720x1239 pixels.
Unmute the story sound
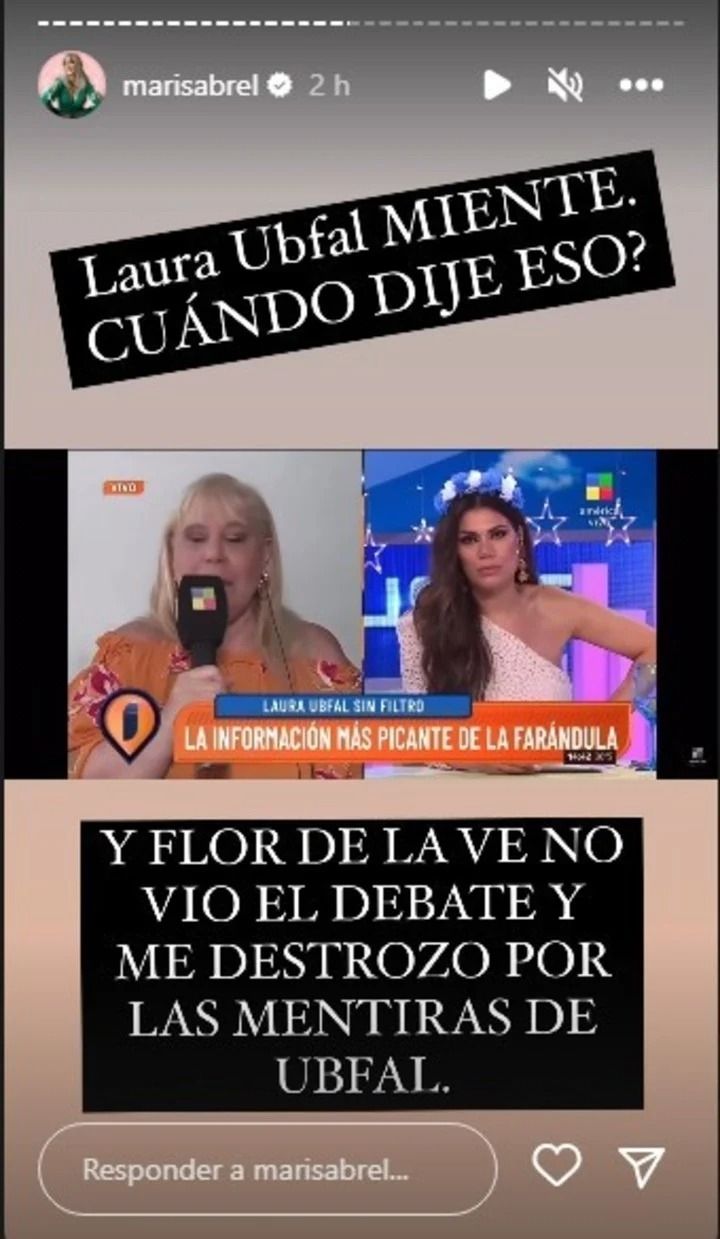click(x=565, y=86)
